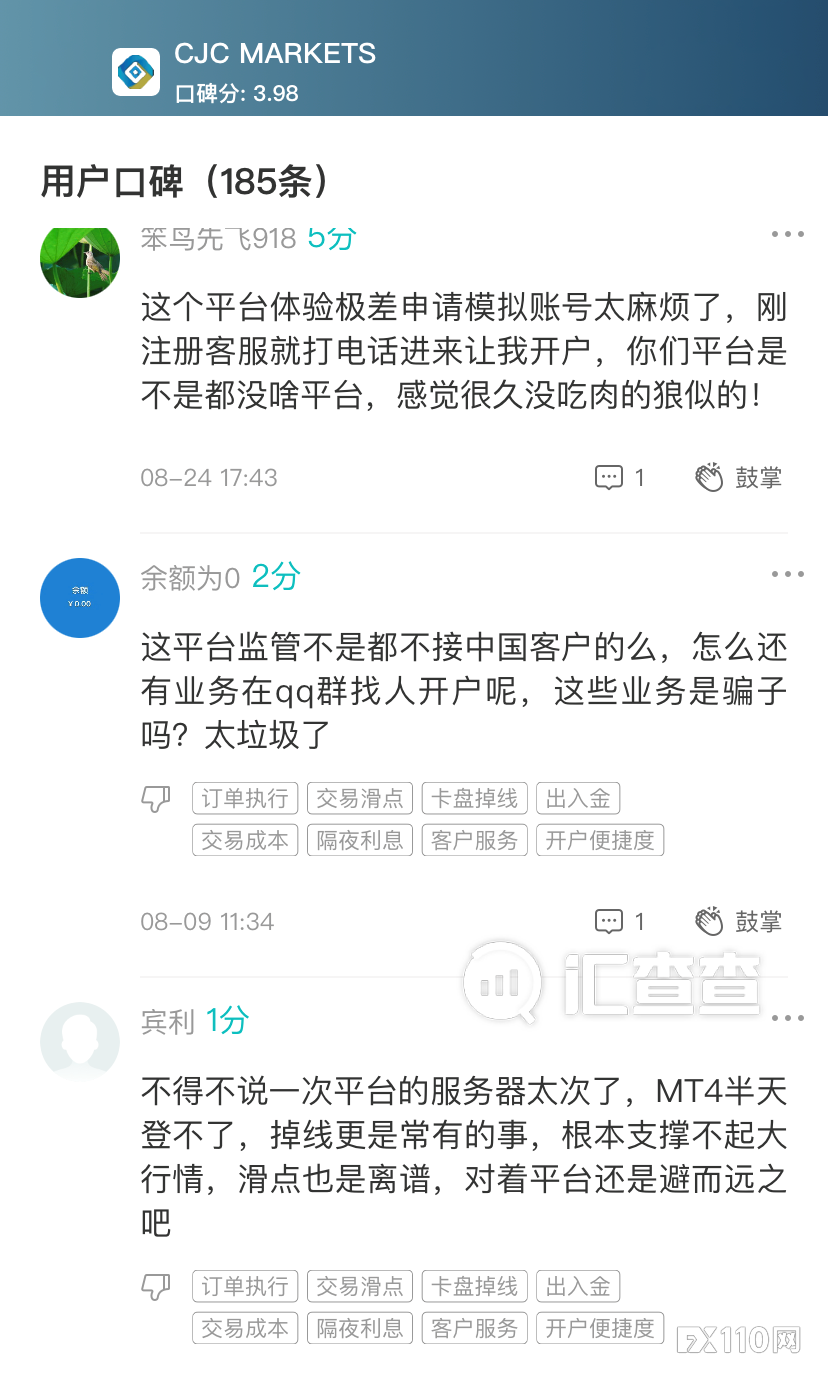
Task: Open the more options menu on 宾利's review
Action: (787, 1017)
